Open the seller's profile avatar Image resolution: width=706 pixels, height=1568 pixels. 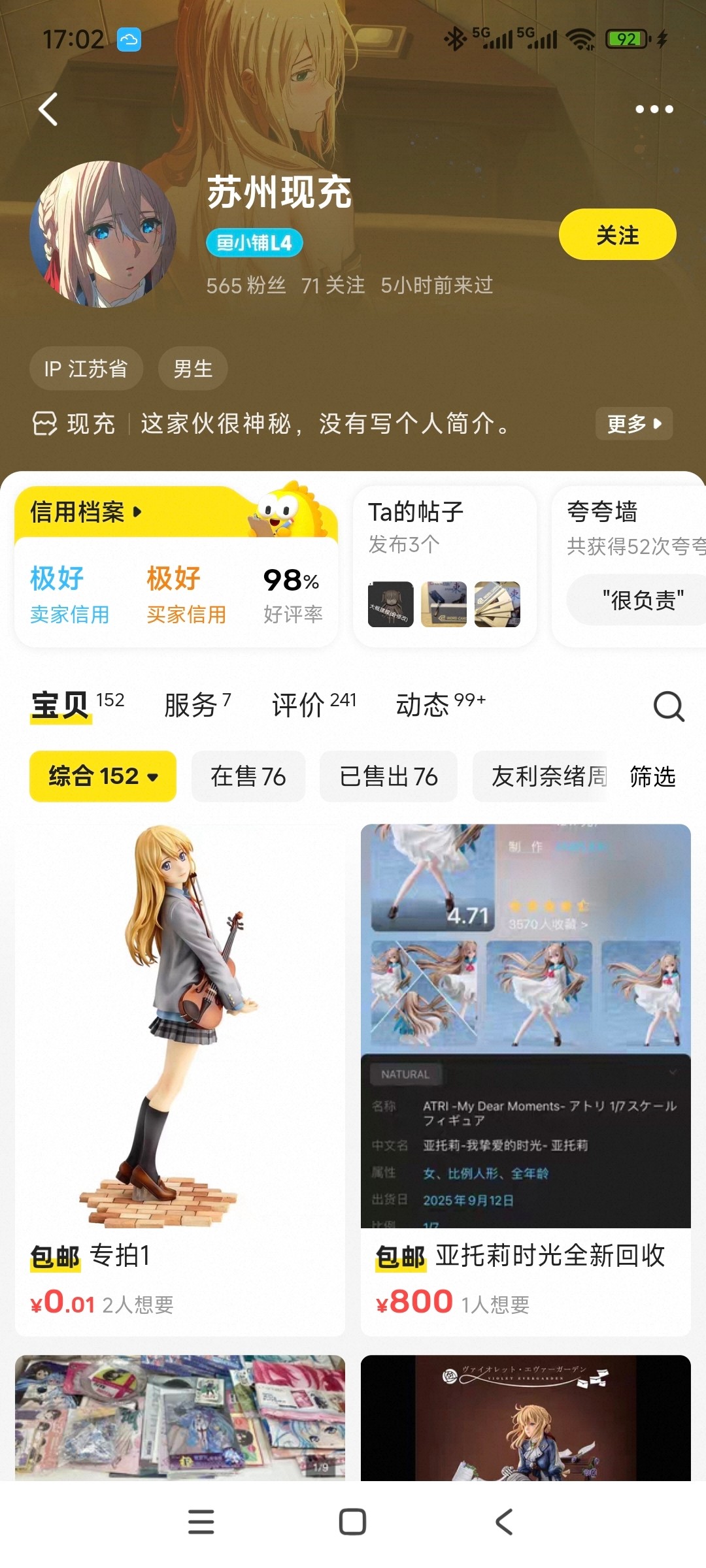tap(103, 234)
